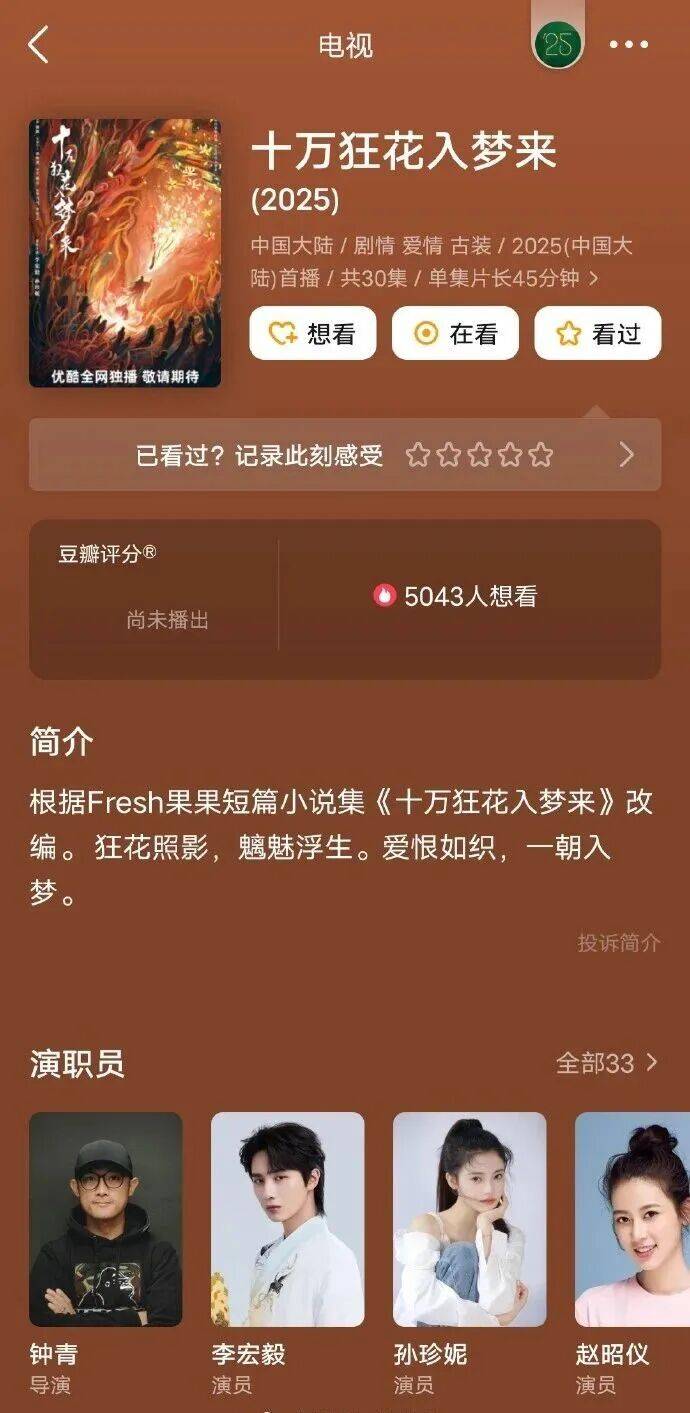The width and height of the screenshot is (690, 1413).
Task: Open actress 赵昭仪's profile
Action: [x=632, y=1220]
